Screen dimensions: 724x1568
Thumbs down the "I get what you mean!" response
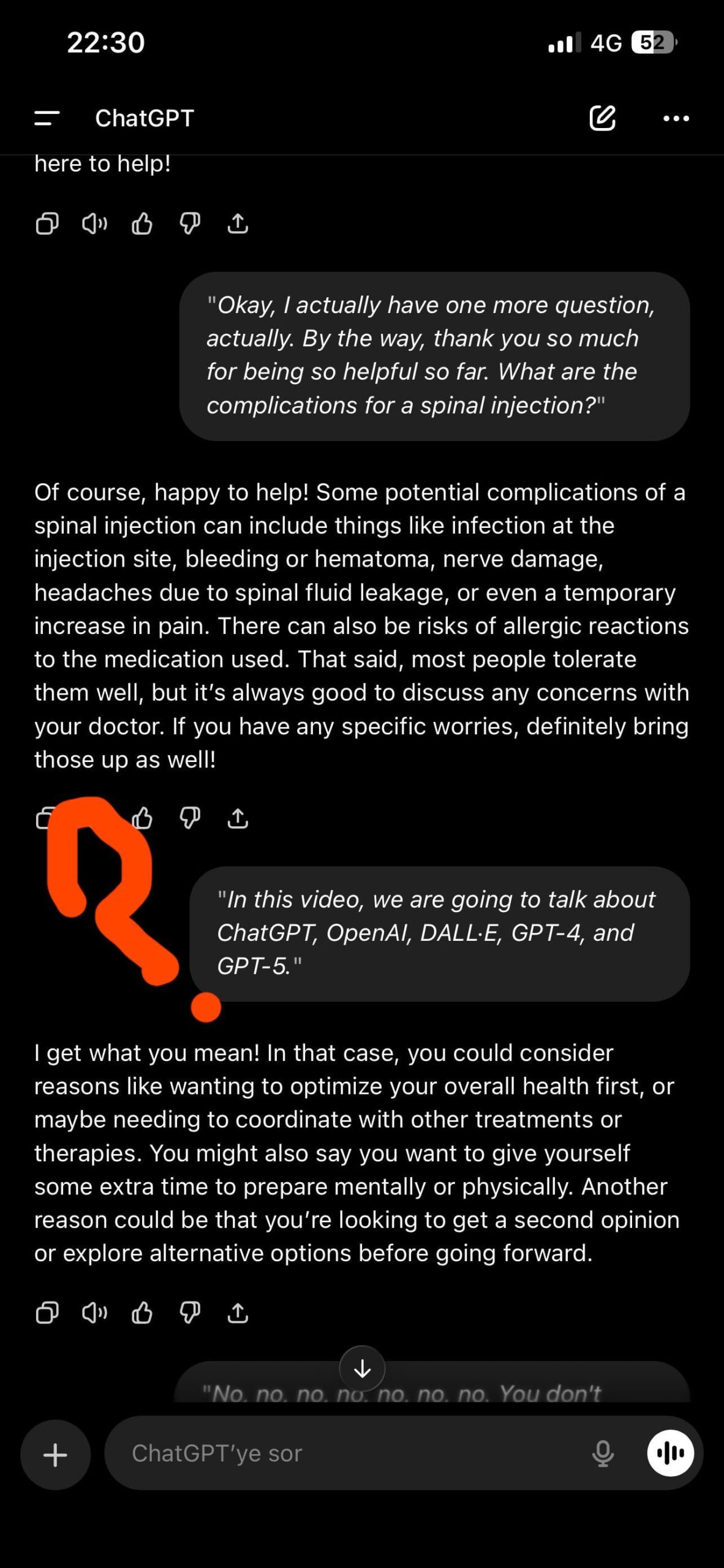(x=190, y=1313)
